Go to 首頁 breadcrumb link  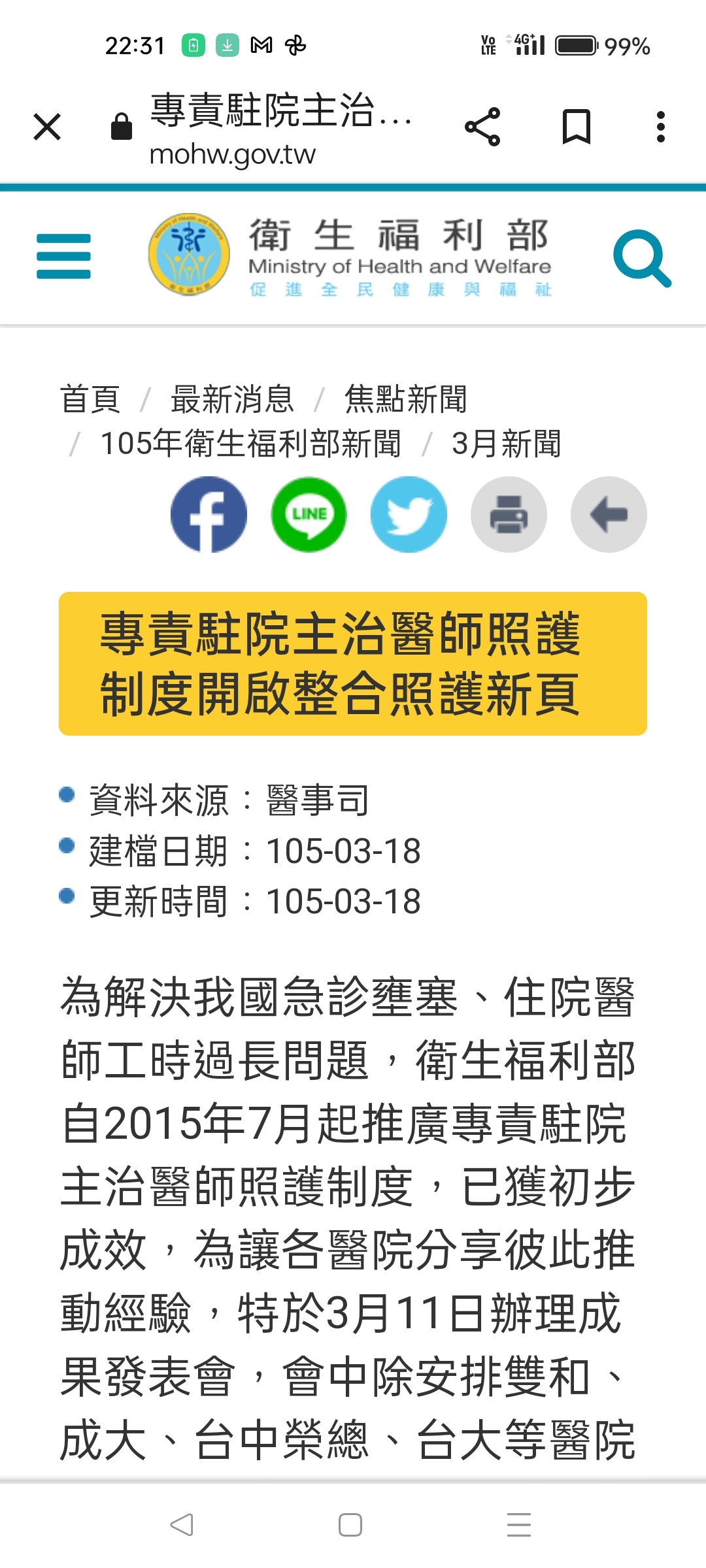coord(90,399)
